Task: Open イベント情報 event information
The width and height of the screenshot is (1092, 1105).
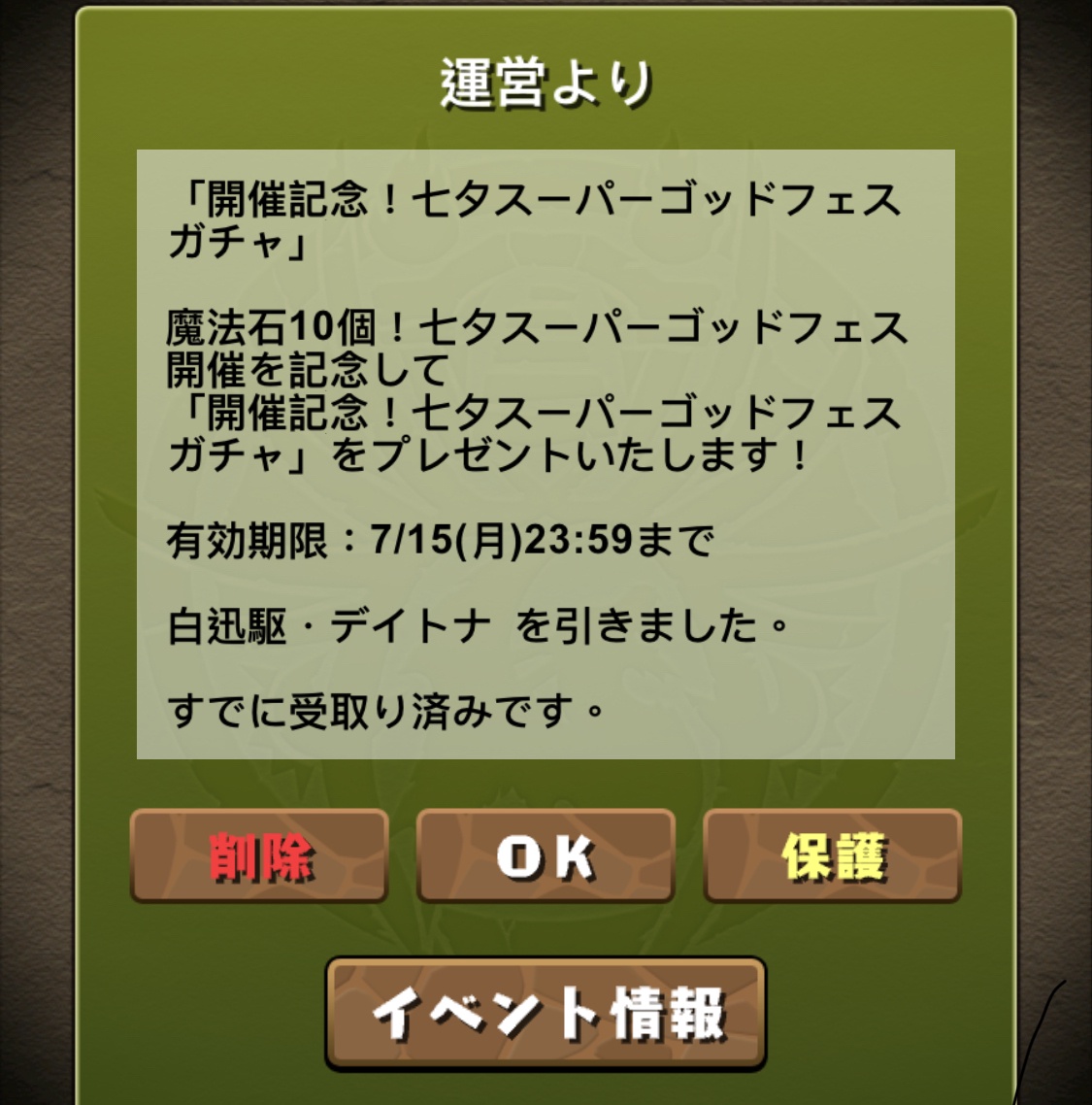Action: point(546,1014)
